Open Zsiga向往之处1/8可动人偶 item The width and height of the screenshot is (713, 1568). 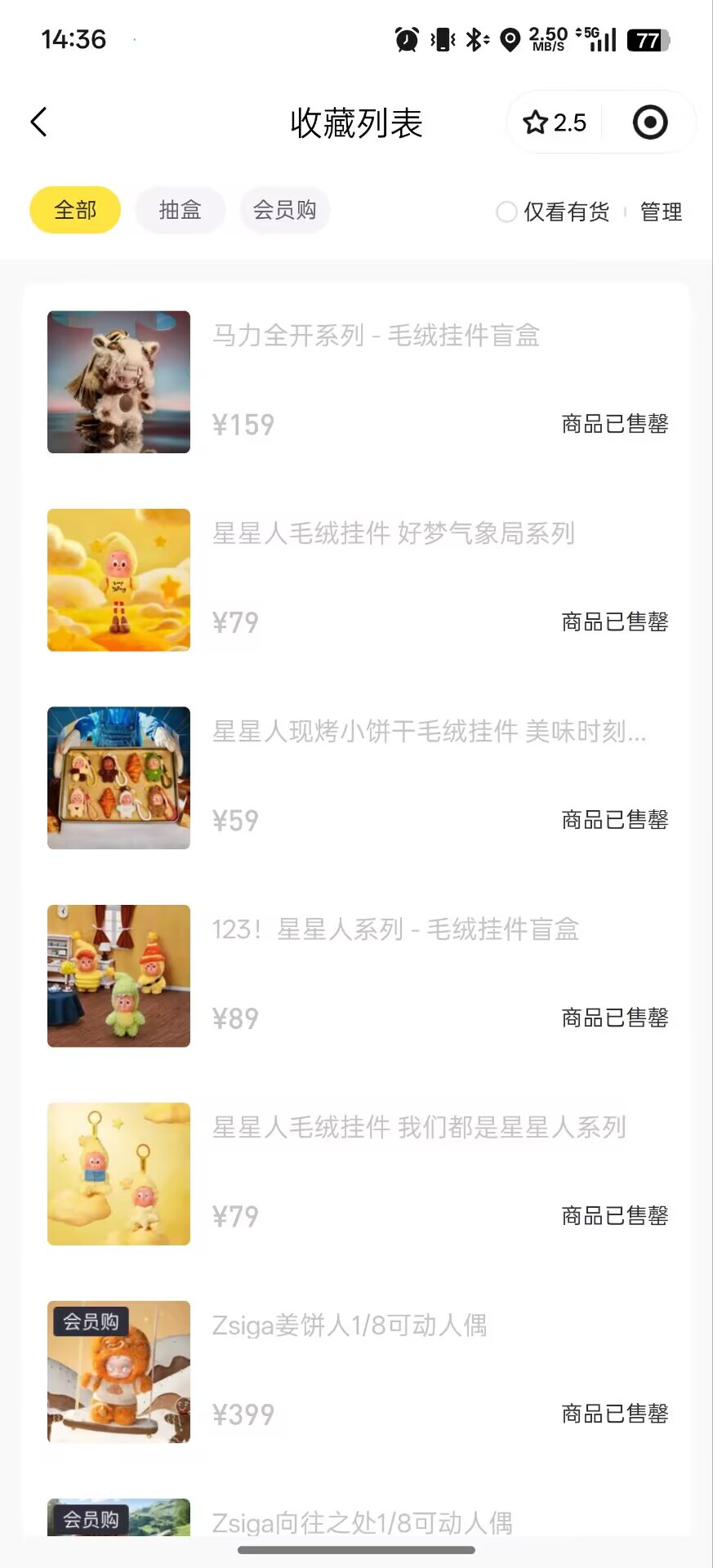(x=362, y=1522)
